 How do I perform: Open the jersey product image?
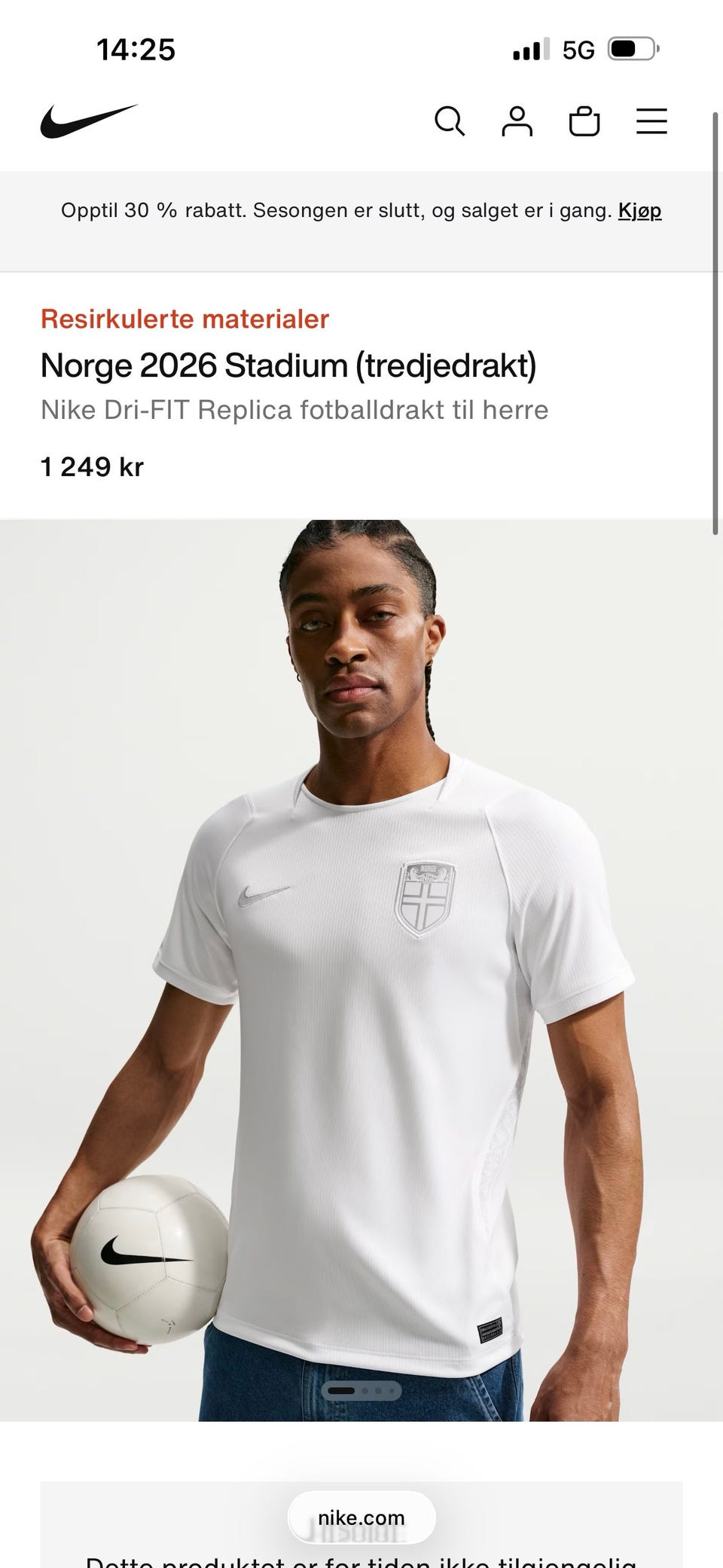coord(361,970)
